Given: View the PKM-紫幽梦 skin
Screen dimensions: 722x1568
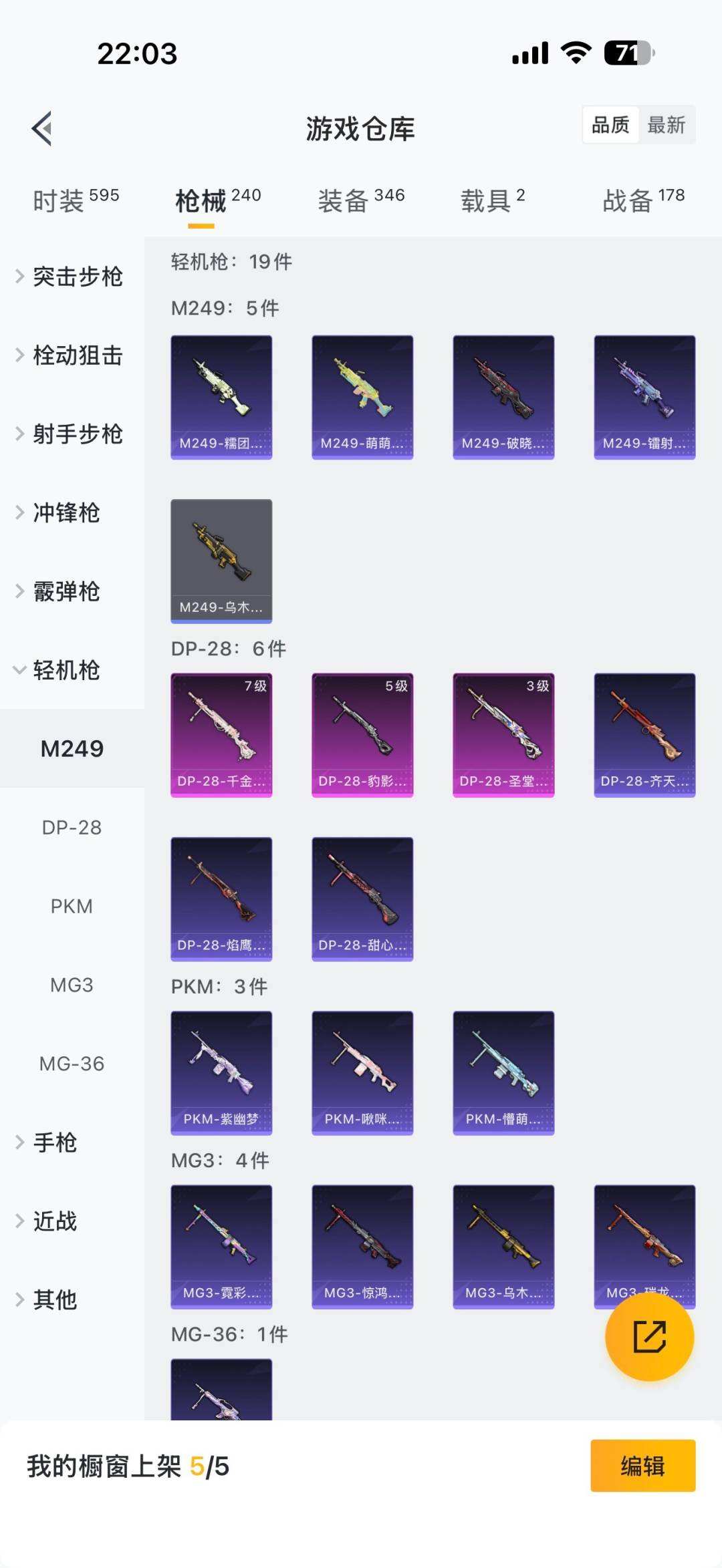Looking at the screenshot, I should [x=221, y=1072].
